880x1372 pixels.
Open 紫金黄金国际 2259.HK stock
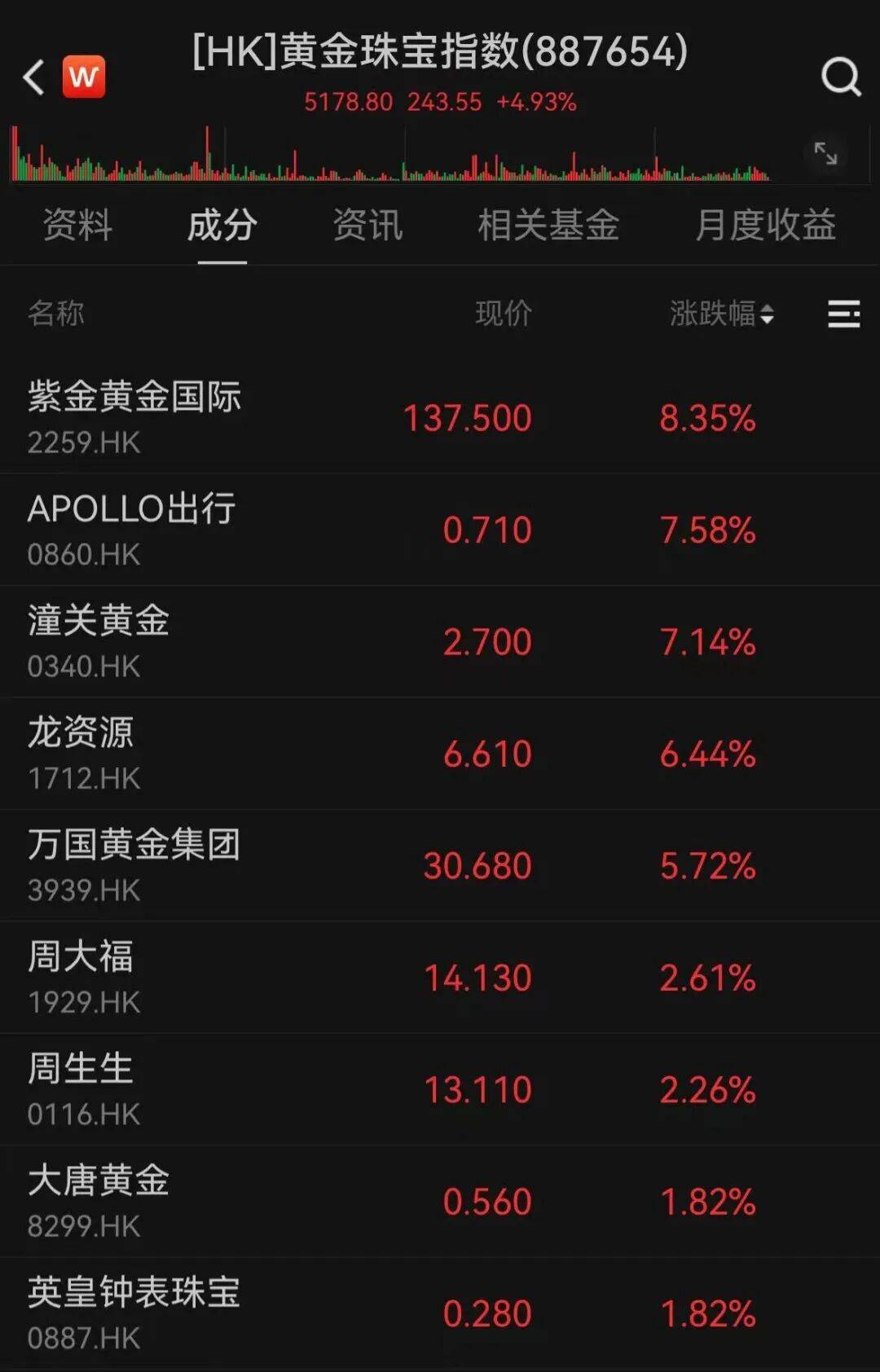click(x=134, y=416)
